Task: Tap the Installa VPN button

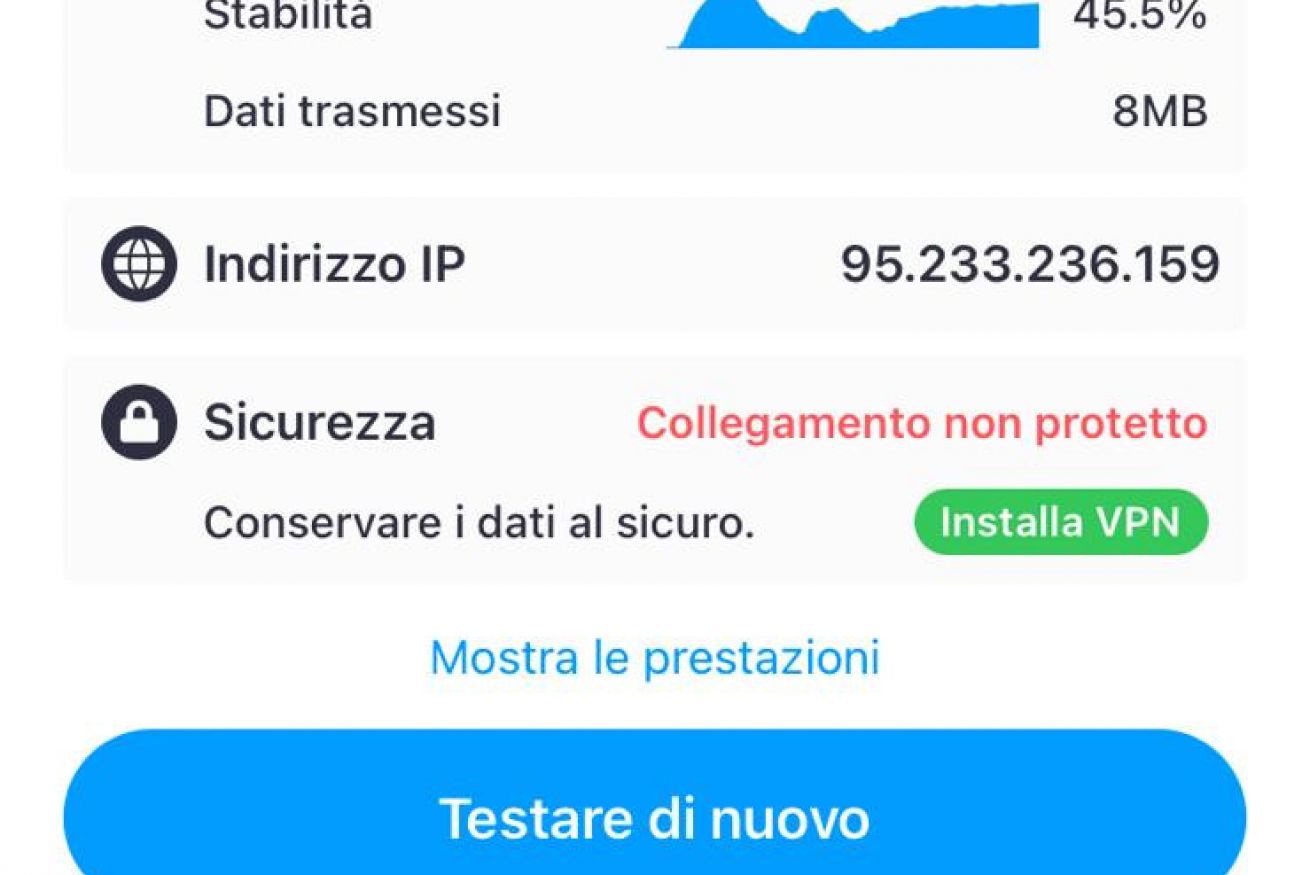Action: tap(1060, 522)
